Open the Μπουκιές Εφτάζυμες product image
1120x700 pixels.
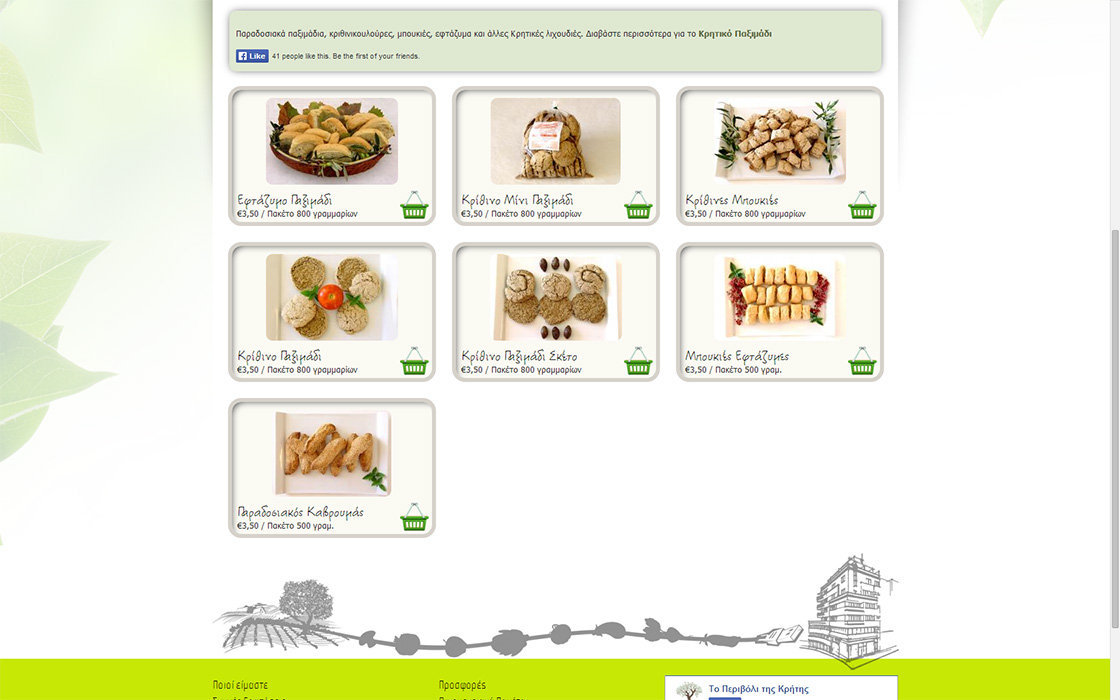pos(780,297)
